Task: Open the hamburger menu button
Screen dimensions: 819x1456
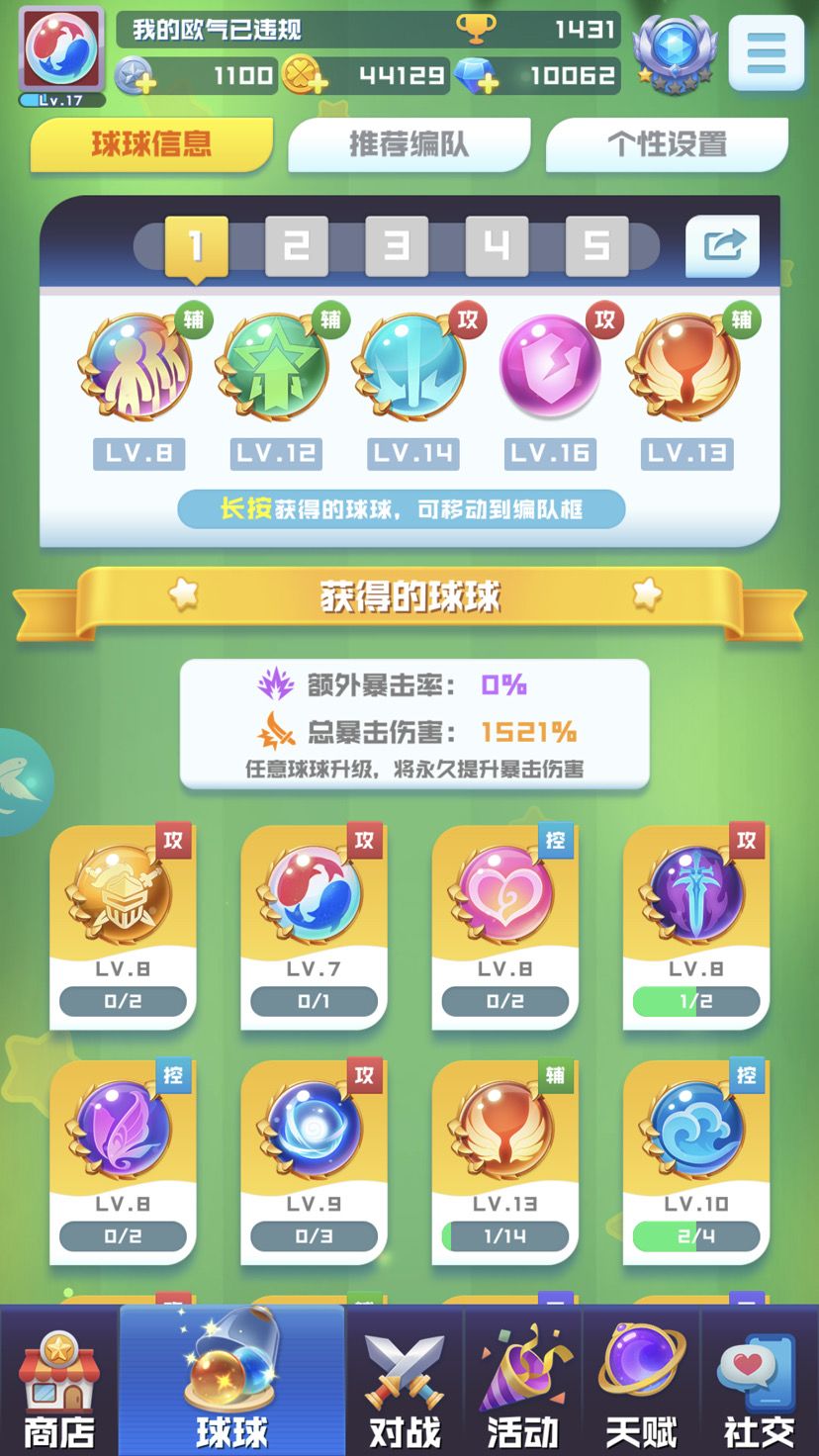Action: click(x=766, y=53)
